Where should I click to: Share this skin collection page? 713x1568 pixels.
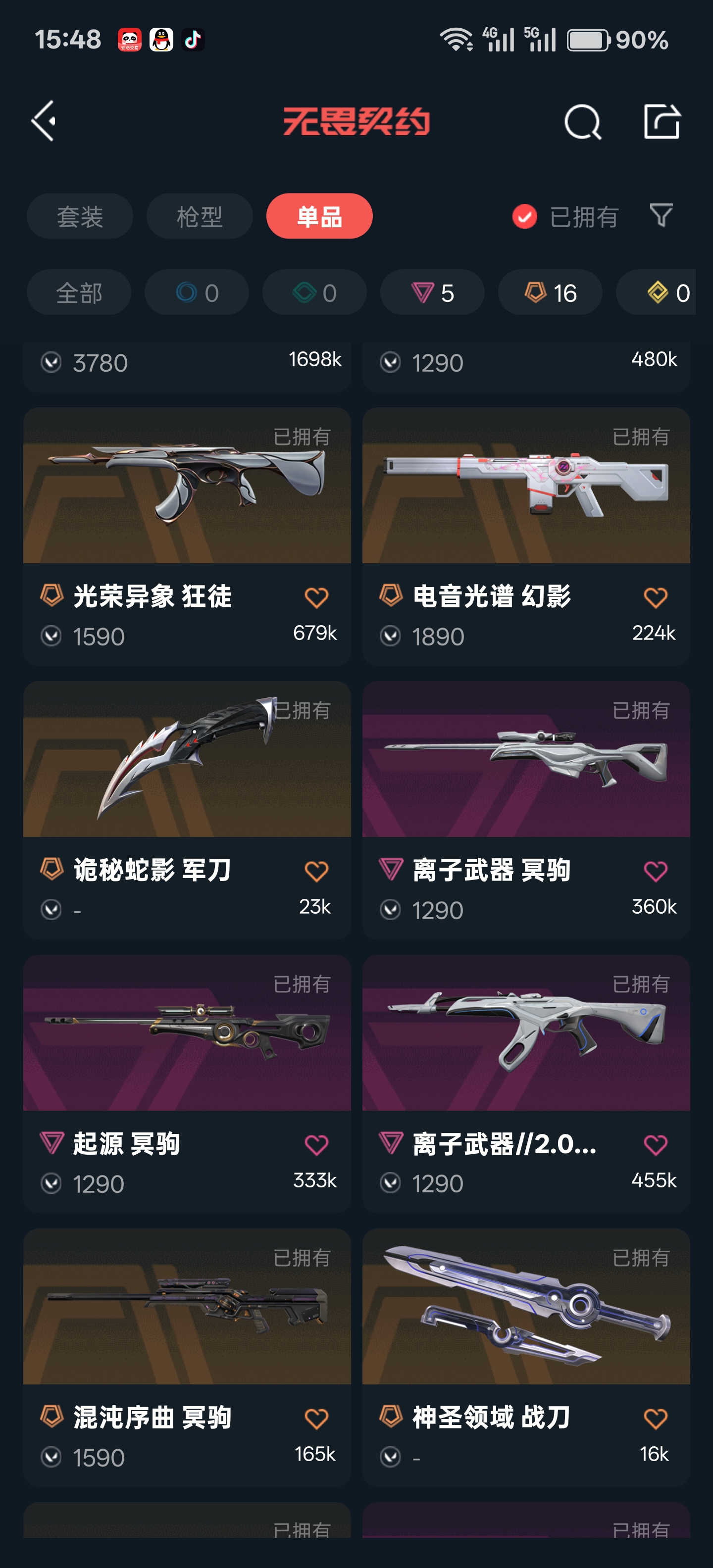coord(662,121)
